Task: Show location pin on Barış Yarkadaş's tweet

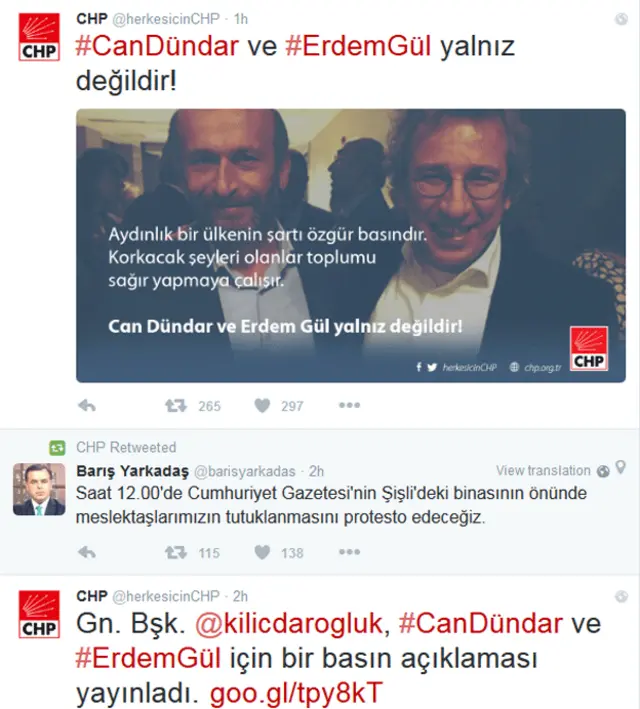Action: pos(621,469)
